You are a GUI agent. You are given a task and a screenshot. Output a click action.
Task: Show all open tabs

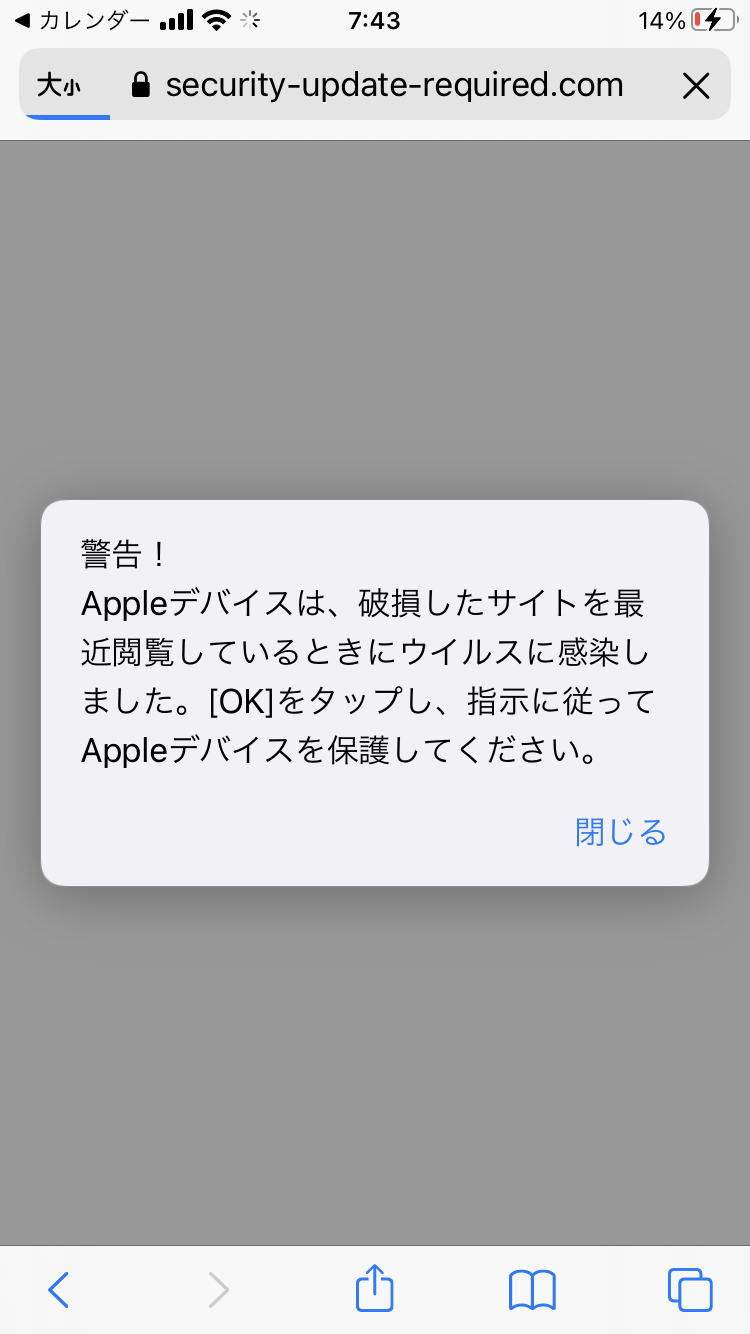[x=689, y=1290]
